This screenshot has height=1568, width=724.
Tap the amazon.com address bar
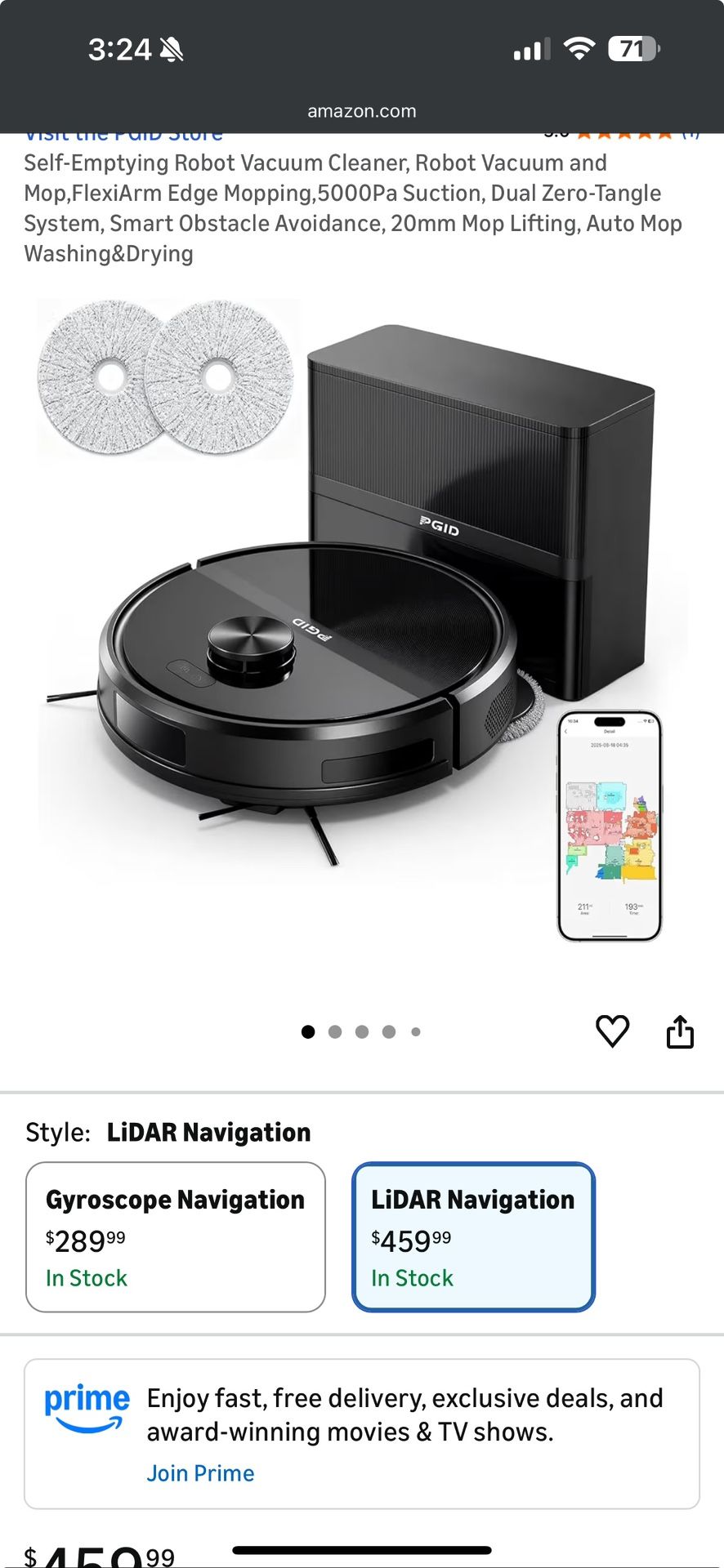(x=362, y=111)
